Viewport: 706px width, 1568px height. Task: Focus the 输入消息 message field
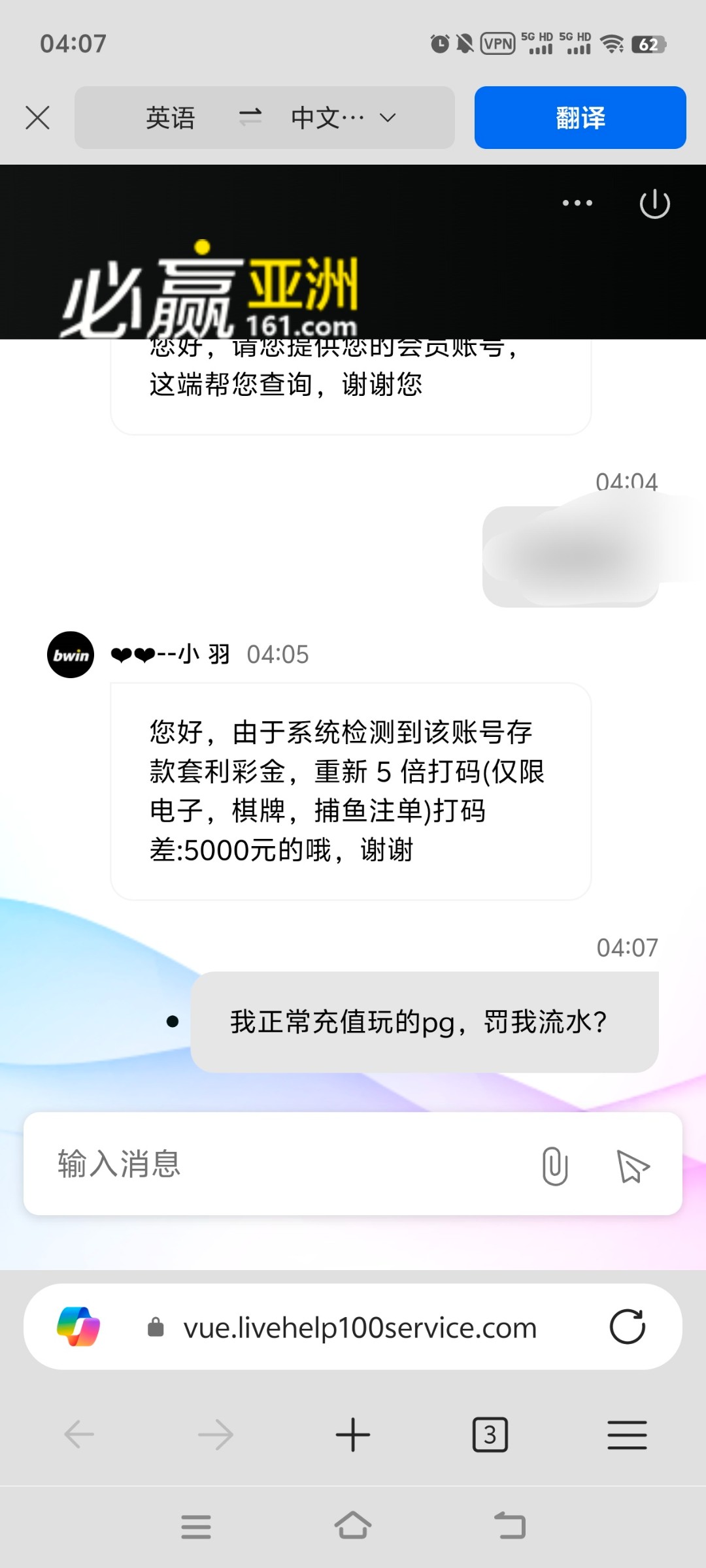281,1164
